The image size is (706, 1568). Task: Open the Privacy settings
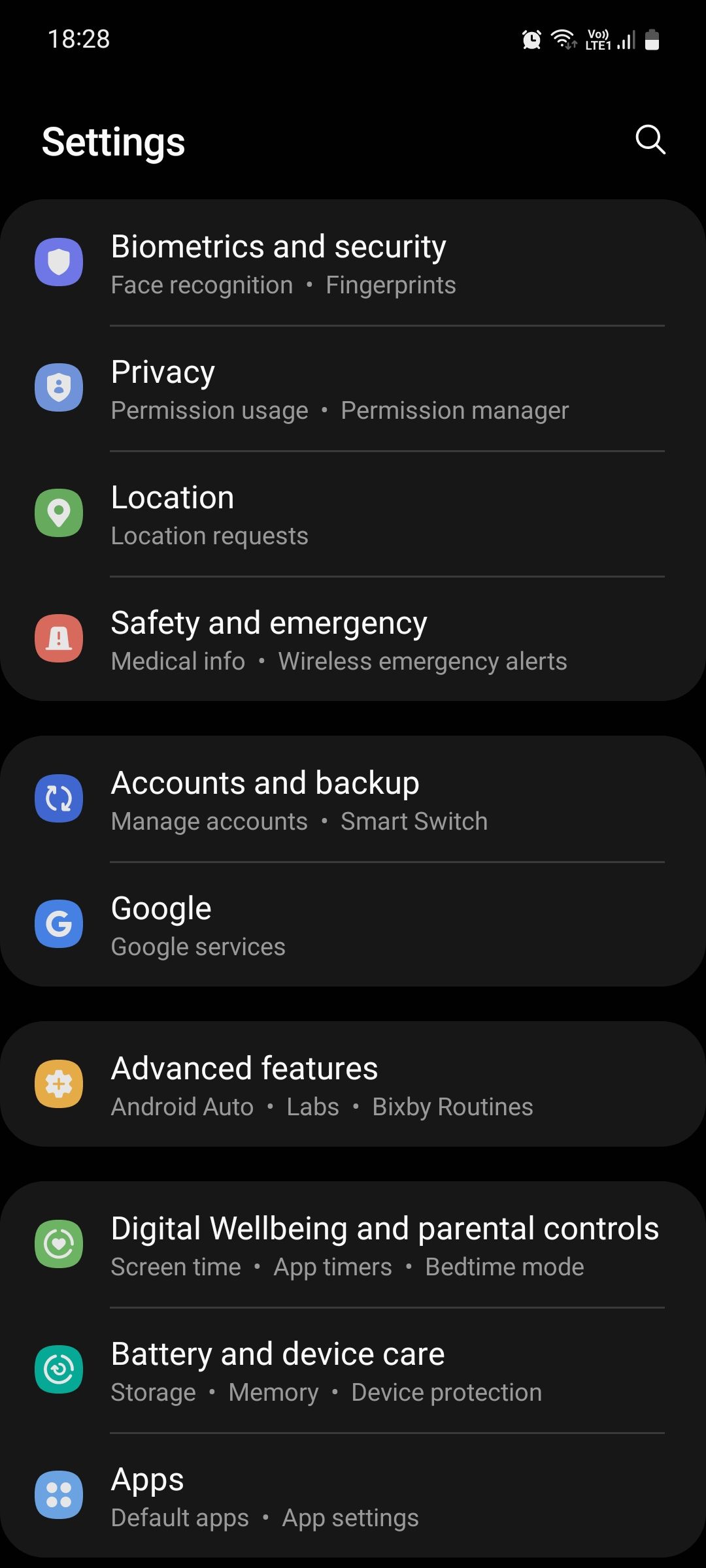[x=353, y=389]
